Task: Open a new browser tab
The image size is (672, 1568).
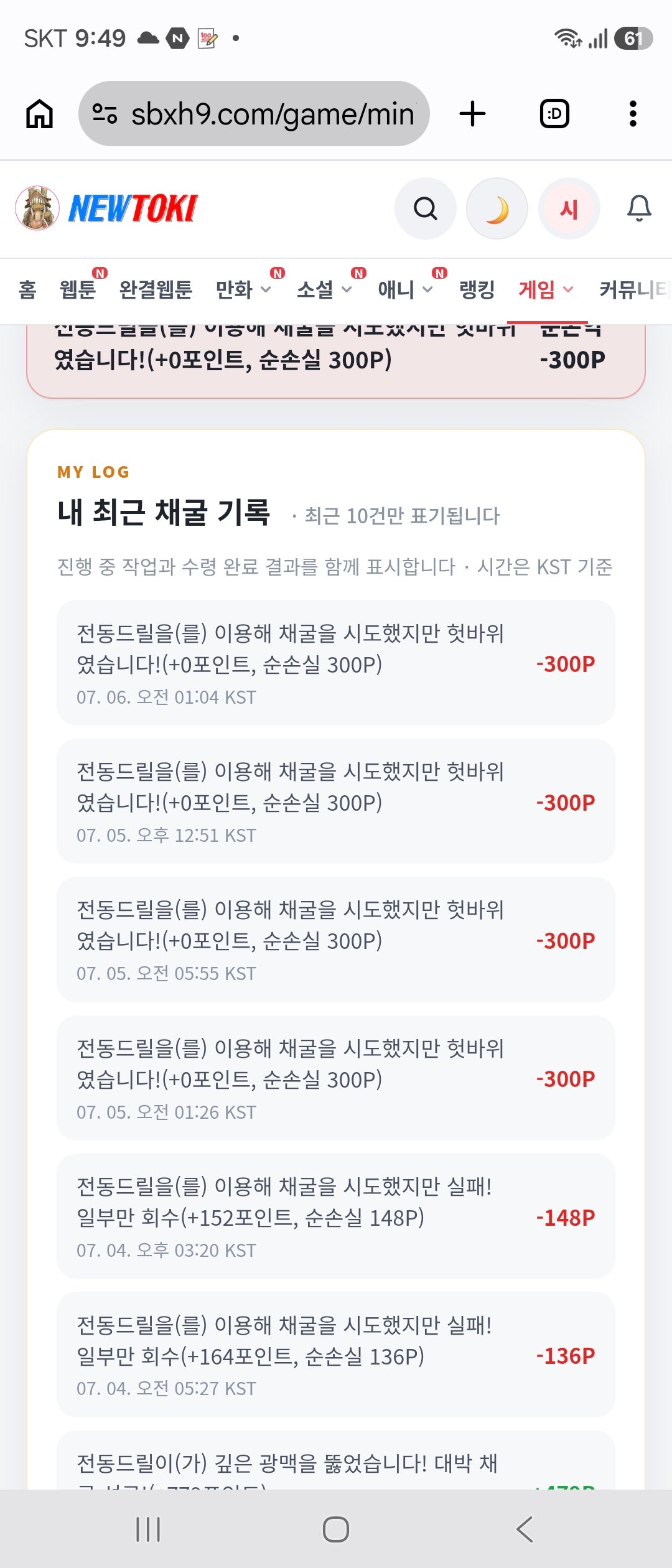Action: (472, 114)
